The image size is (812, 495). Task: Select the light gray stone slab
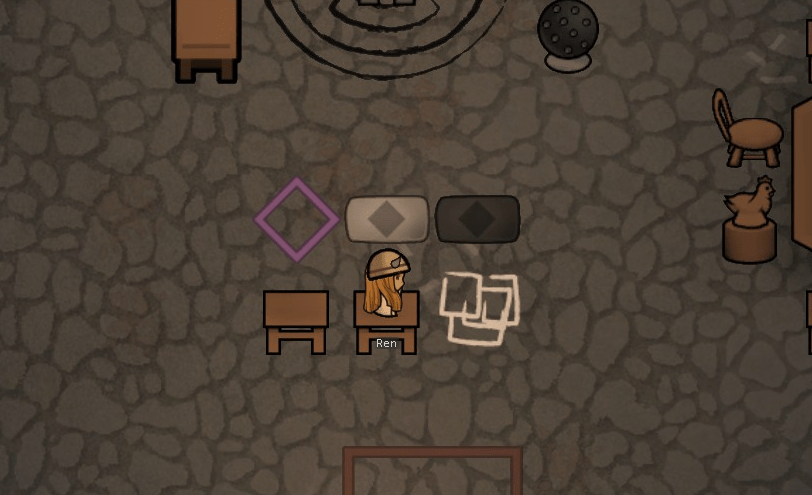pyautogui.click(x=387, y=218)
